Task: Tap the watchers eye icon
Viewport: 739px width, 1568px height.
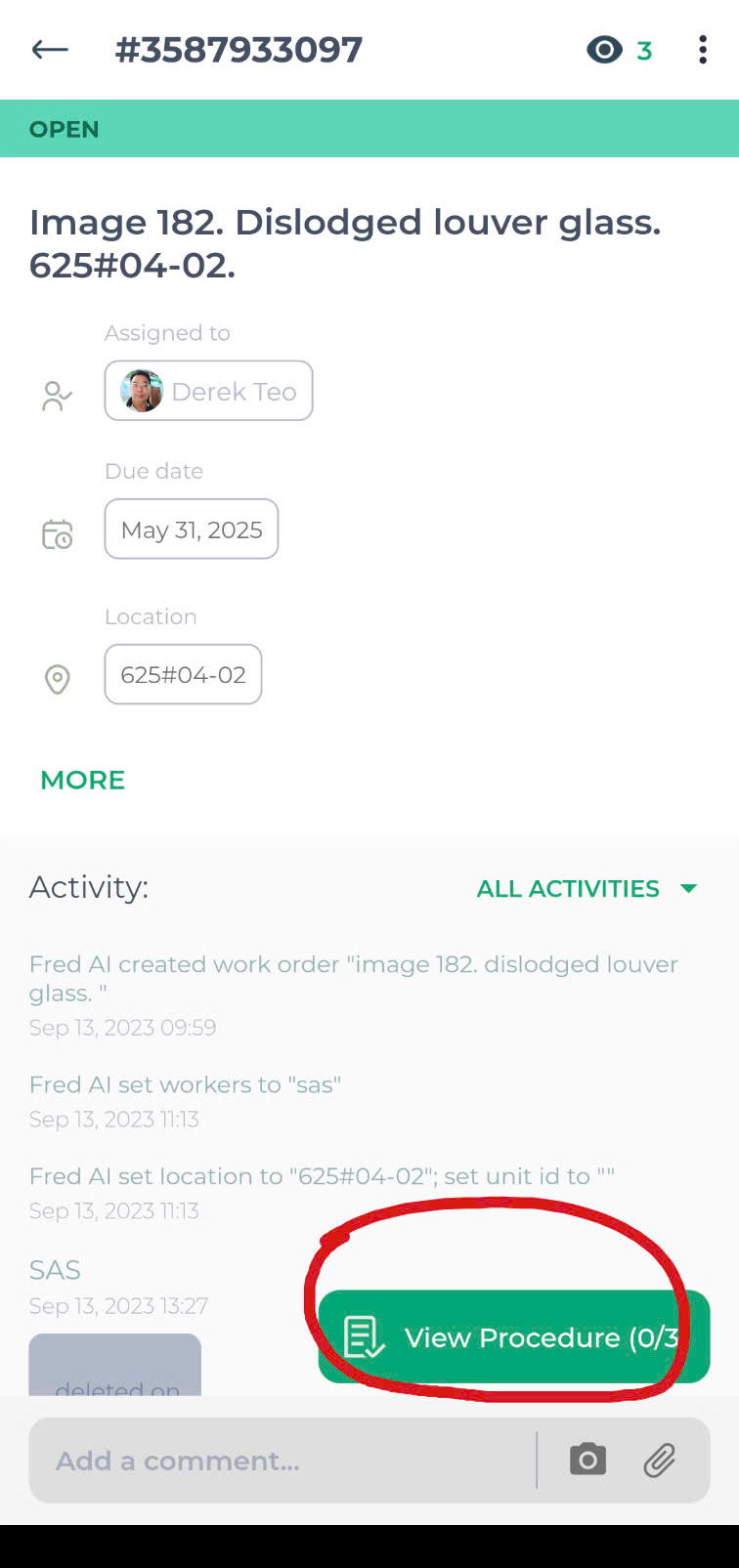Action: (x=604, y=50)
